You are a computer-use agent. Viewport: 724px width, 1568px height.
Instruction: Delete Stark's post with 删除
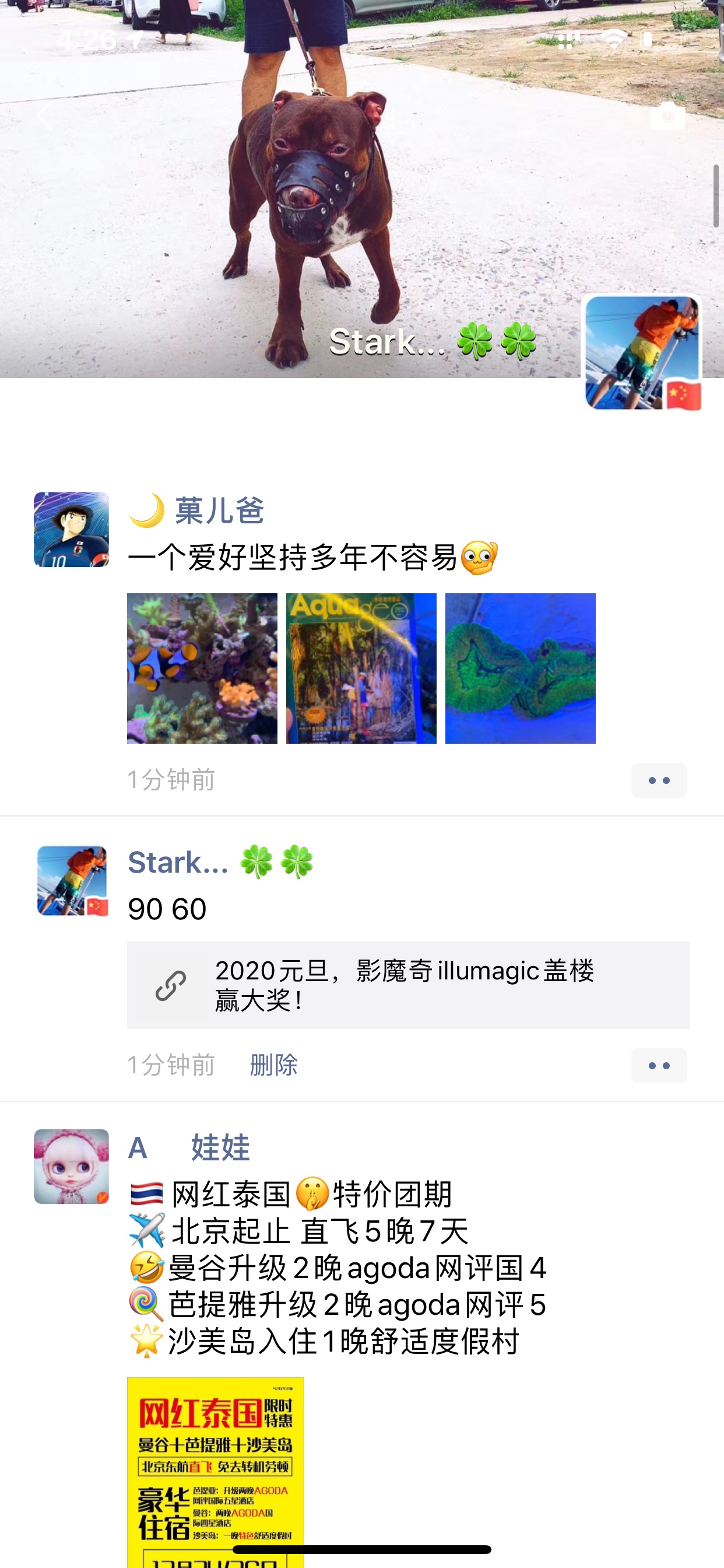pyautogui.click(x=274, y=1065)
